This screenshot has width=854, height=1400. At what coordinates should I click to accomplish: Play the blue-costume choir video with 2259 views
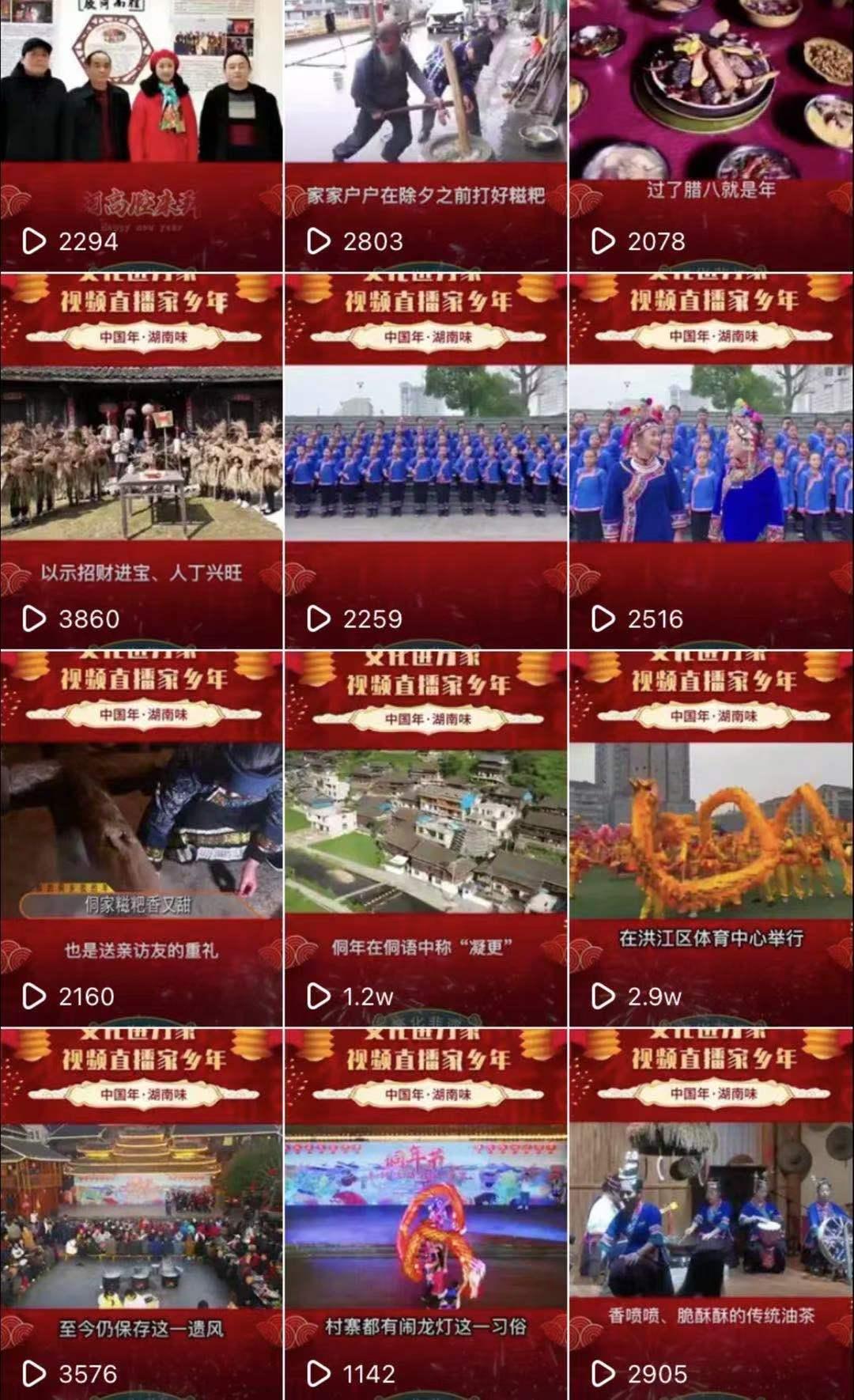point(425,461)
